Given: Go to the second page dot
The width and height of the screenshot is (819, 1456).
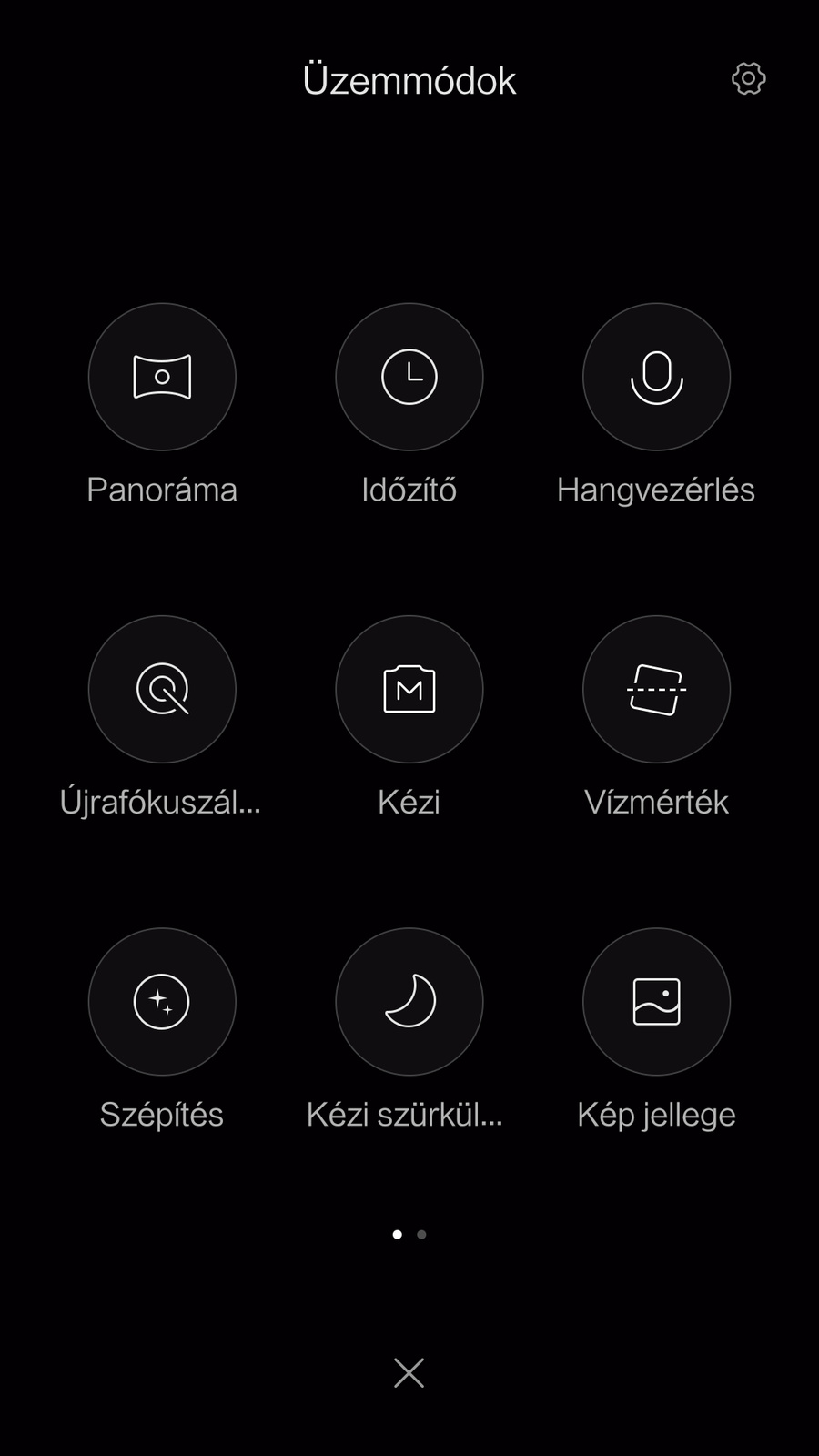Looking at the screenshot, I should coord(421,1234).
